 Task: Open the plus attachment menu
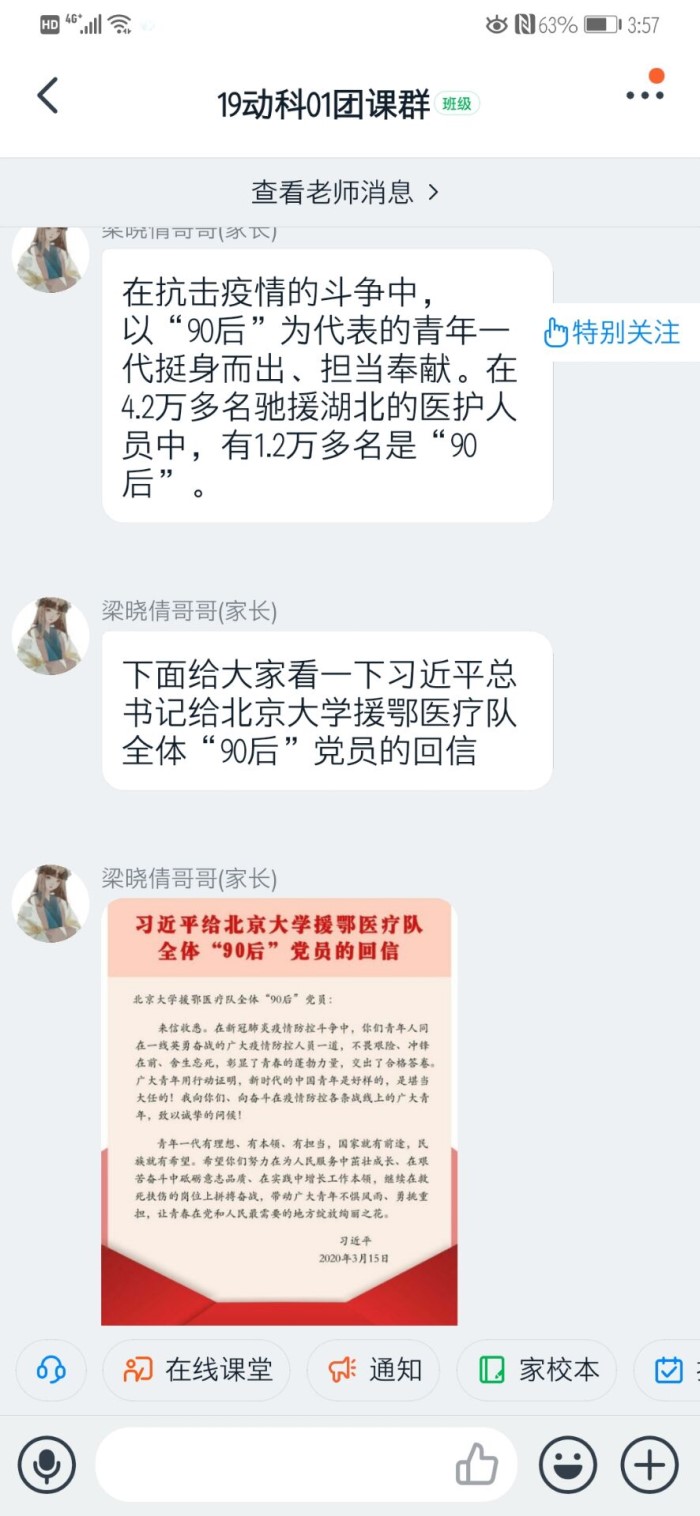650,1466
